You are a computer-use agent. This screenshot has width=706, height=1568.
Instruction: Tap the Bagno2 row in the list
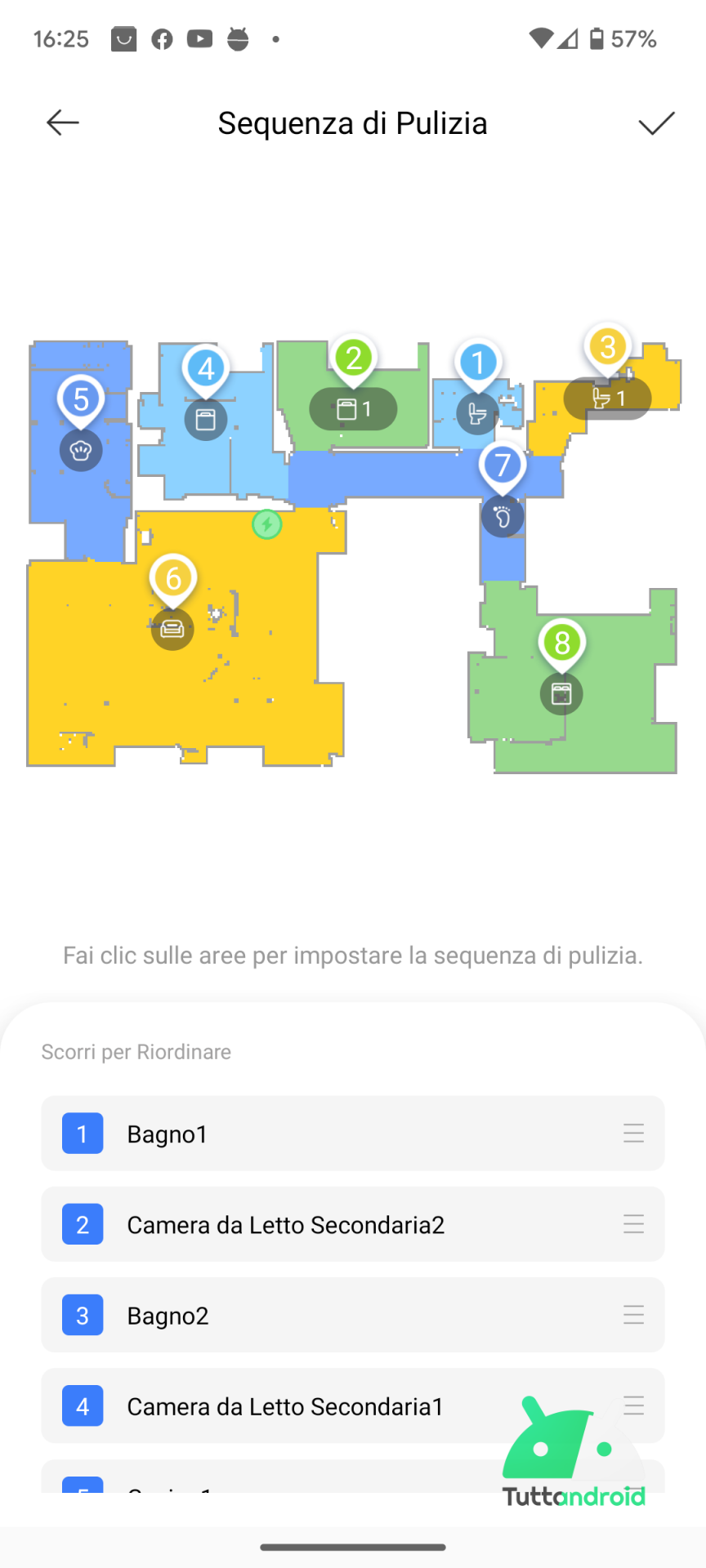[x=353, y=1315]
